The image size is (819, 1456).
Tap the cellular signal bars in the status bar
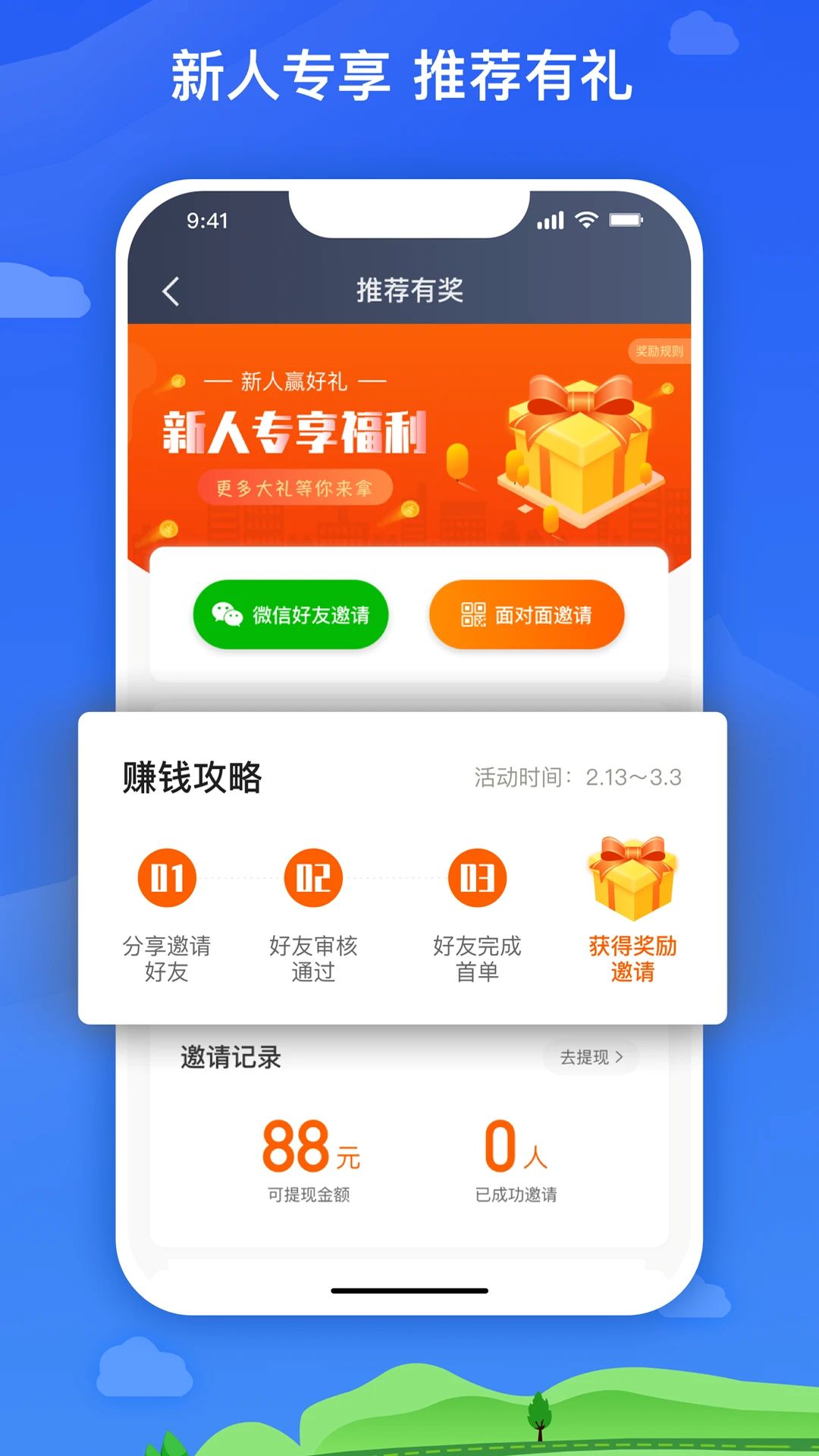(549, 220)
